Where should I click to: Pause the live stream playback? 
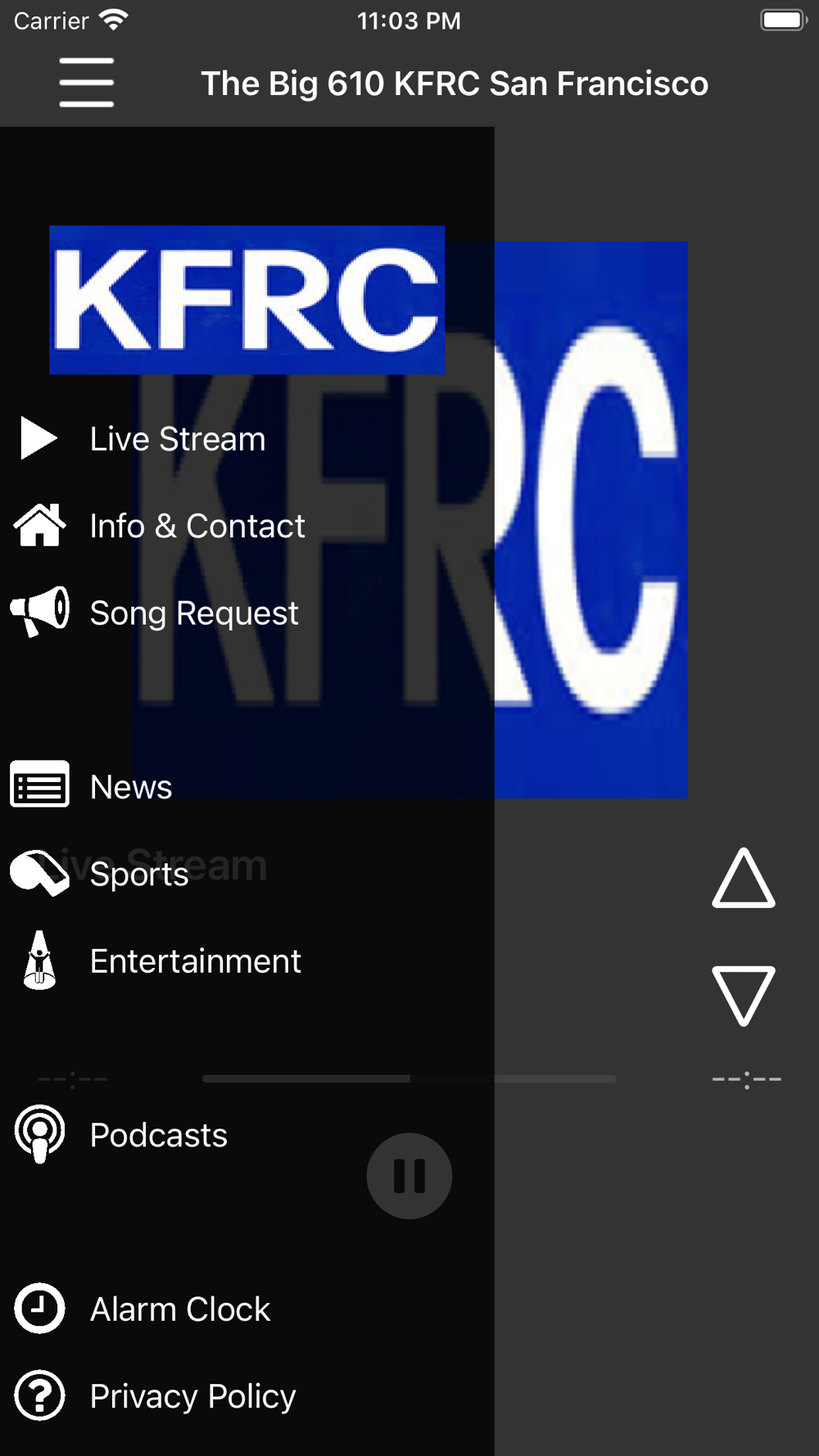point(409,1175)
